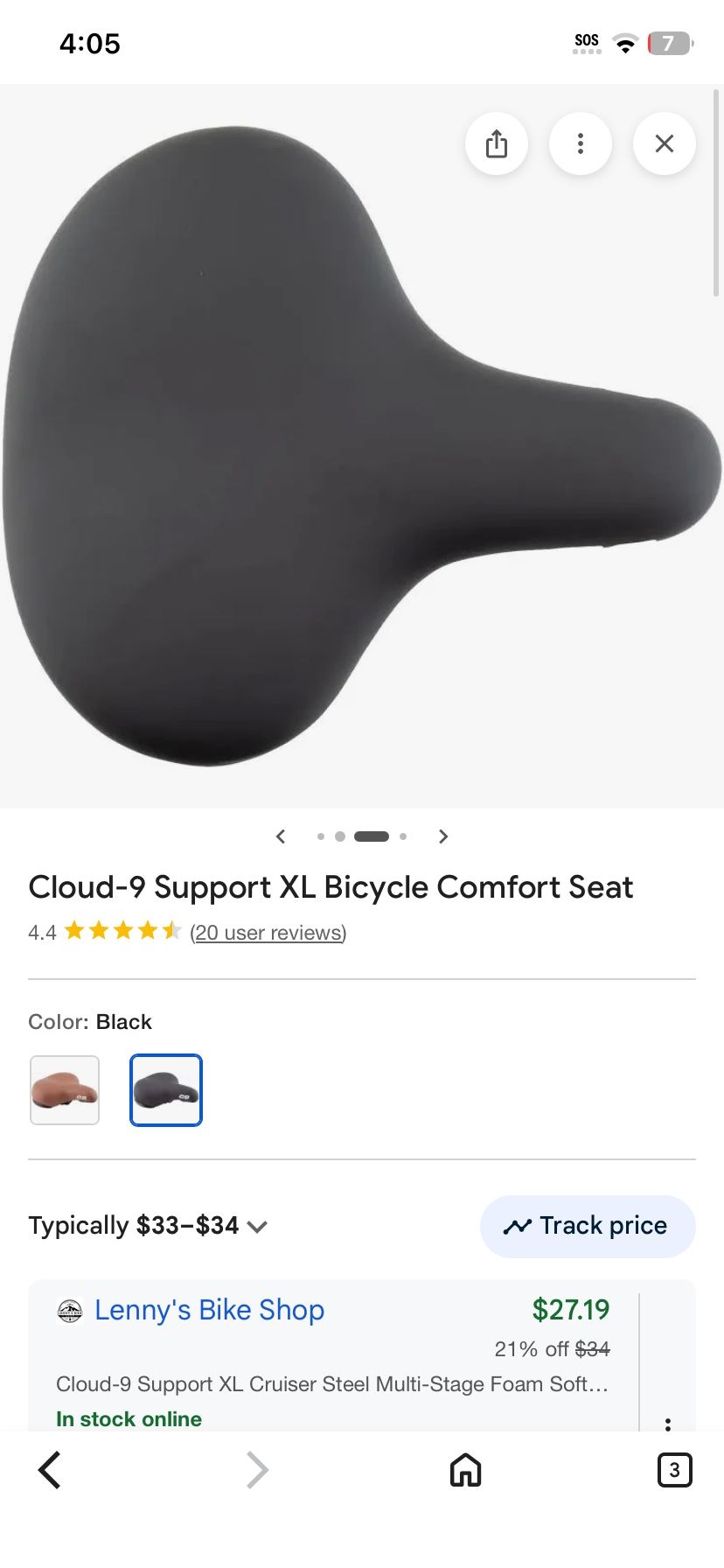Screen dimensions: 724x1568
Task: Read the 20 user reviews
Action: click(268, 933)
